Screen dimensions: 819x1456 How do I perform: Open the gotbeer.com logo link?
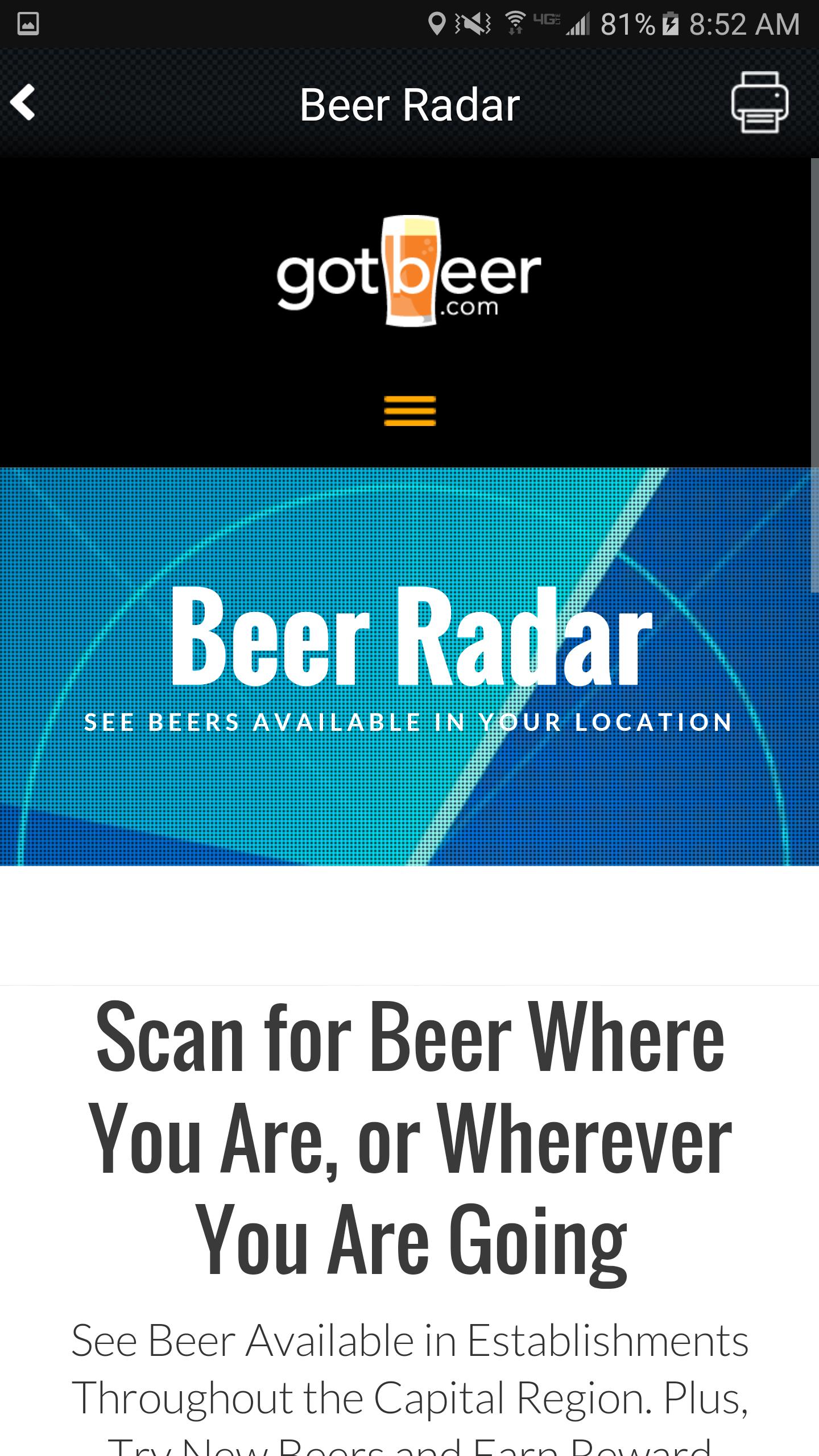(409, 271)
